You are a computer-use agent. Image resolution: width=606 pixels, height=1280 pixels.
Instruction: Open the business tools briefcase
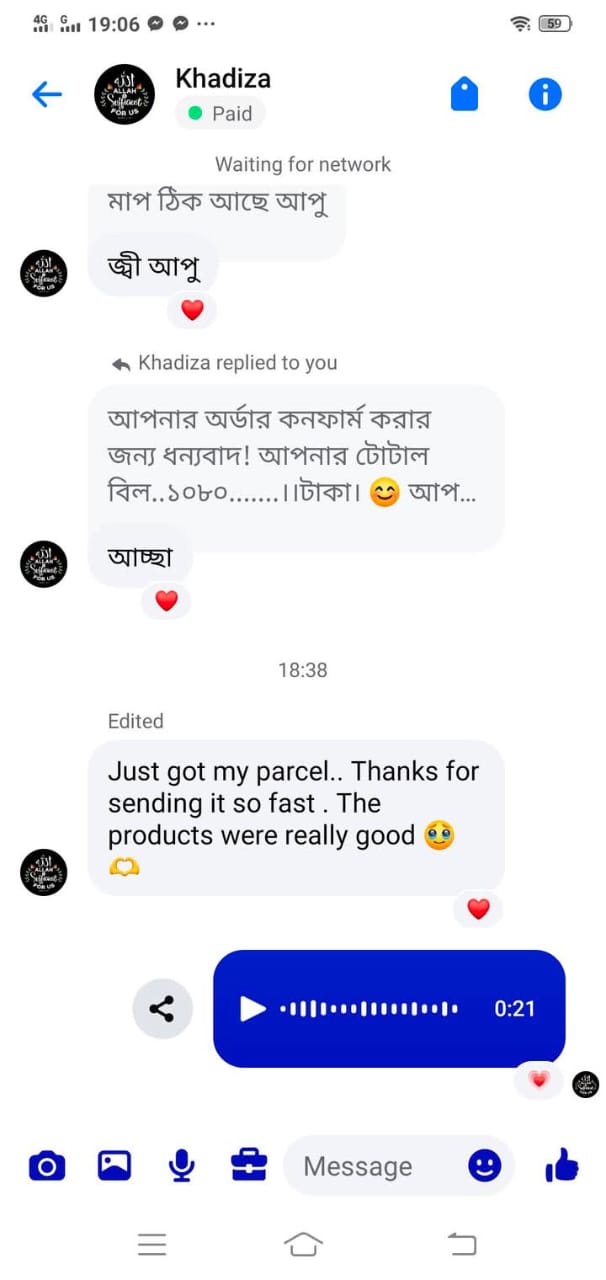[x=249, y=1166]
